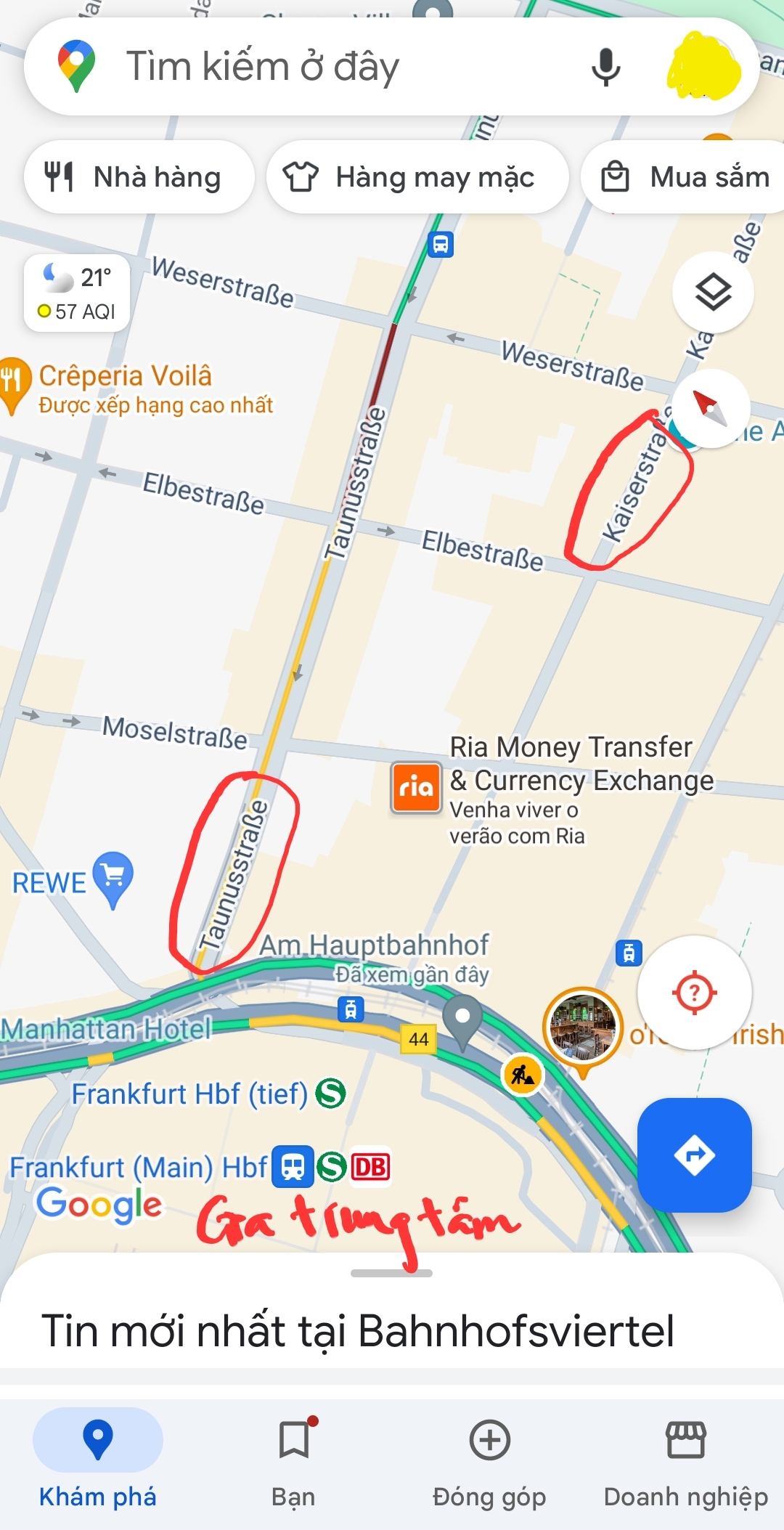Open the account profile avatar
This screenshot has height=1530, width=784.
703,67
